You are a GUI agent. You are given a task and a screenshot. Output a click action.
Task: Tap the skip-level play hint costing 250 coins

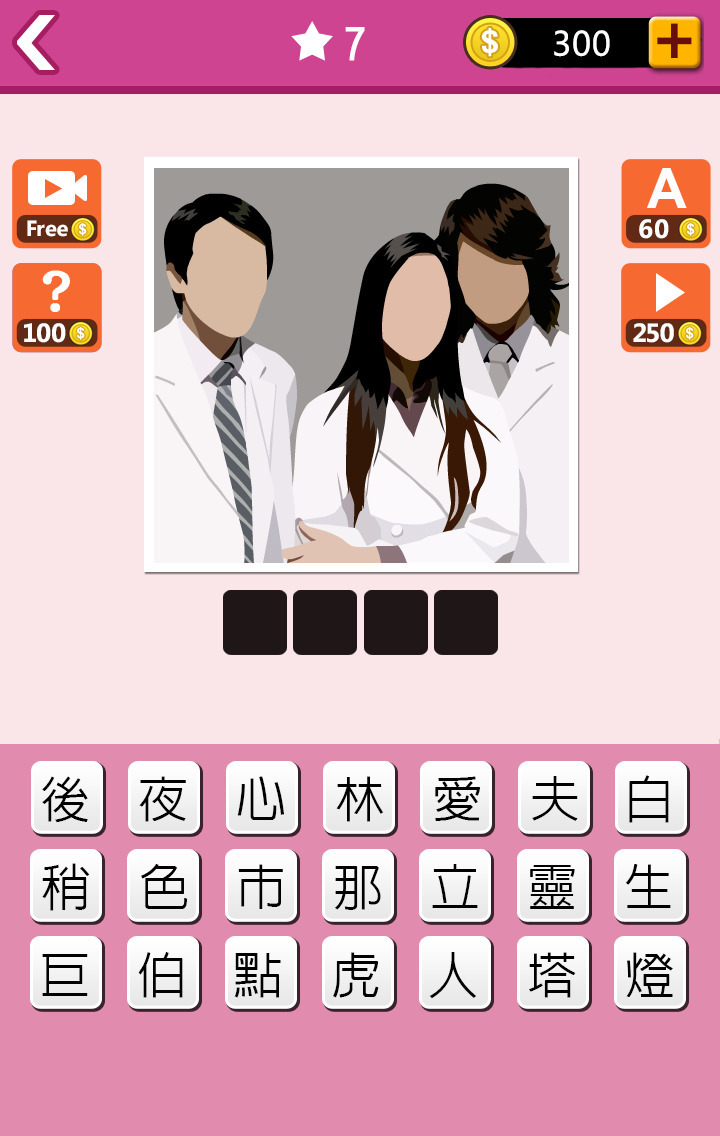664,306
